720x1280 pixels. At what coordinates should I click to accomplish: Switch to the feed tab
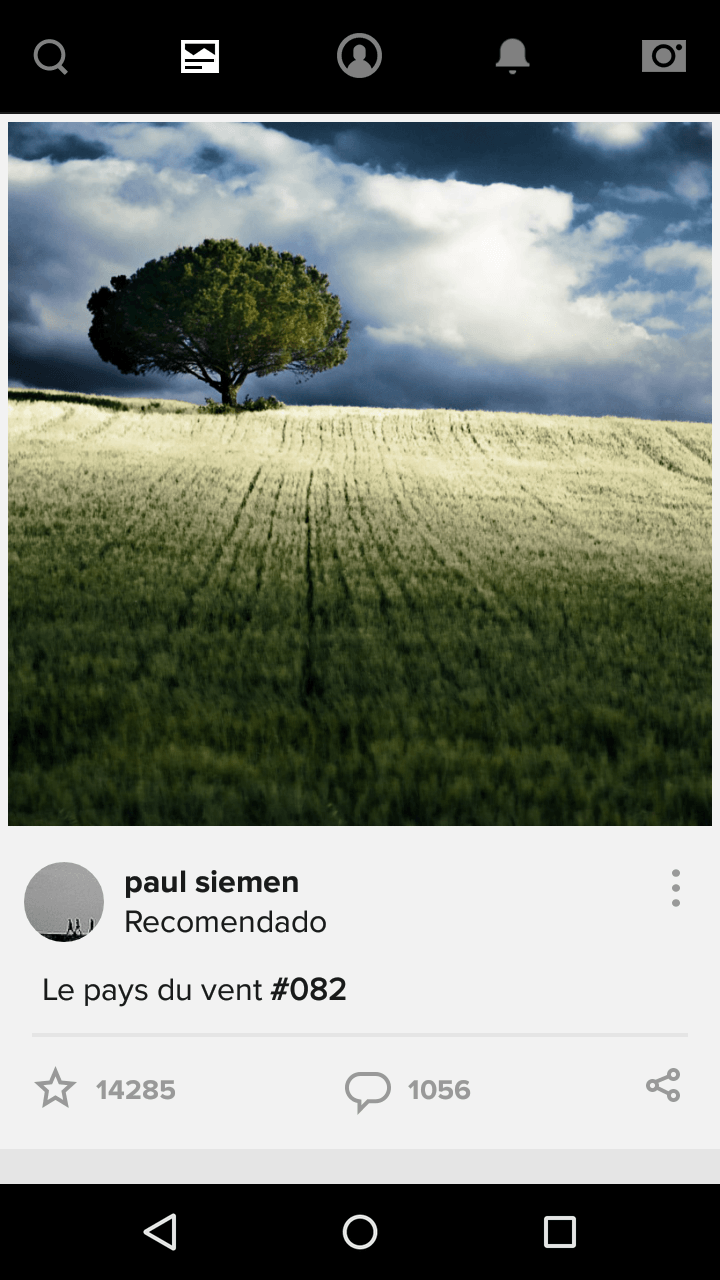200,57
